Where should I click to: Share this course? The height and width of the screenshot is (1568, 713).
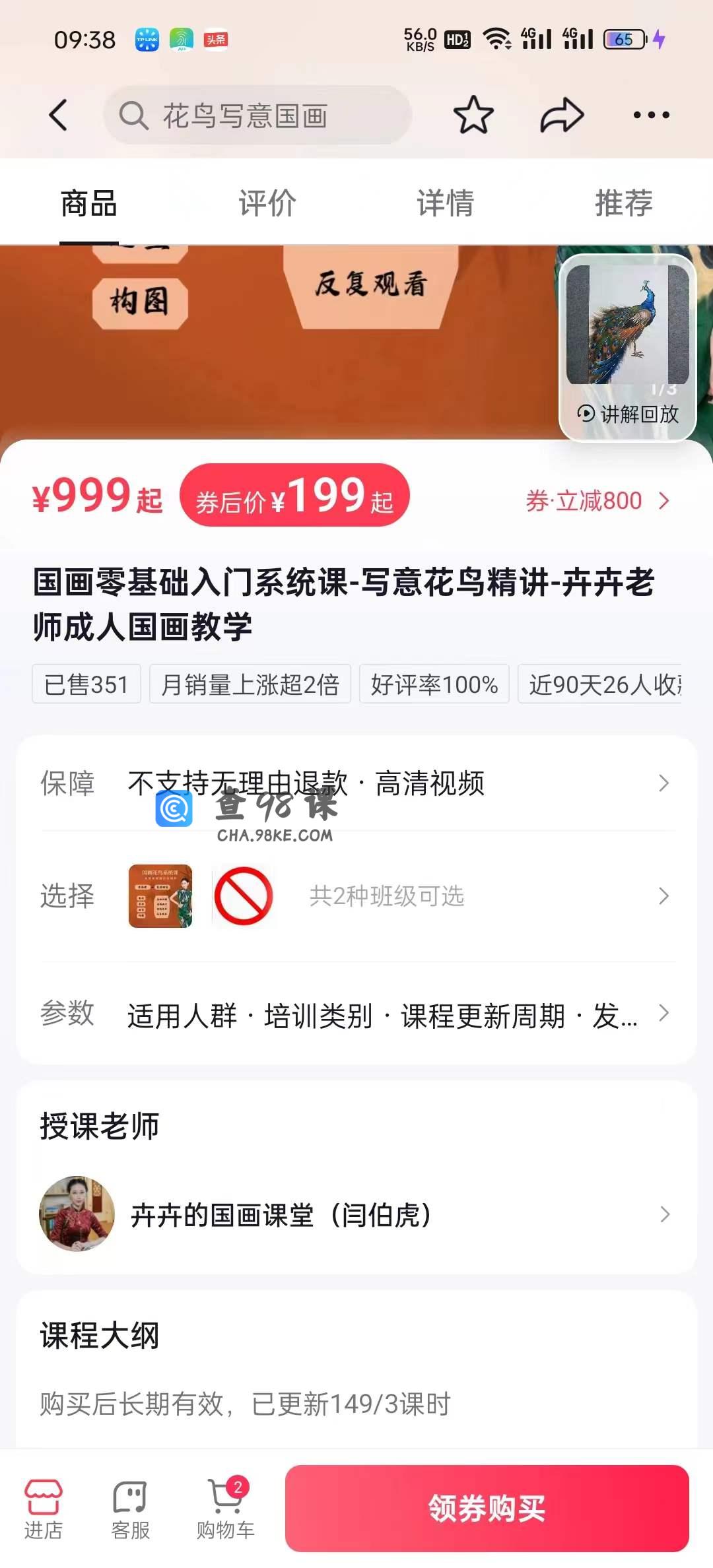point(562,115)
